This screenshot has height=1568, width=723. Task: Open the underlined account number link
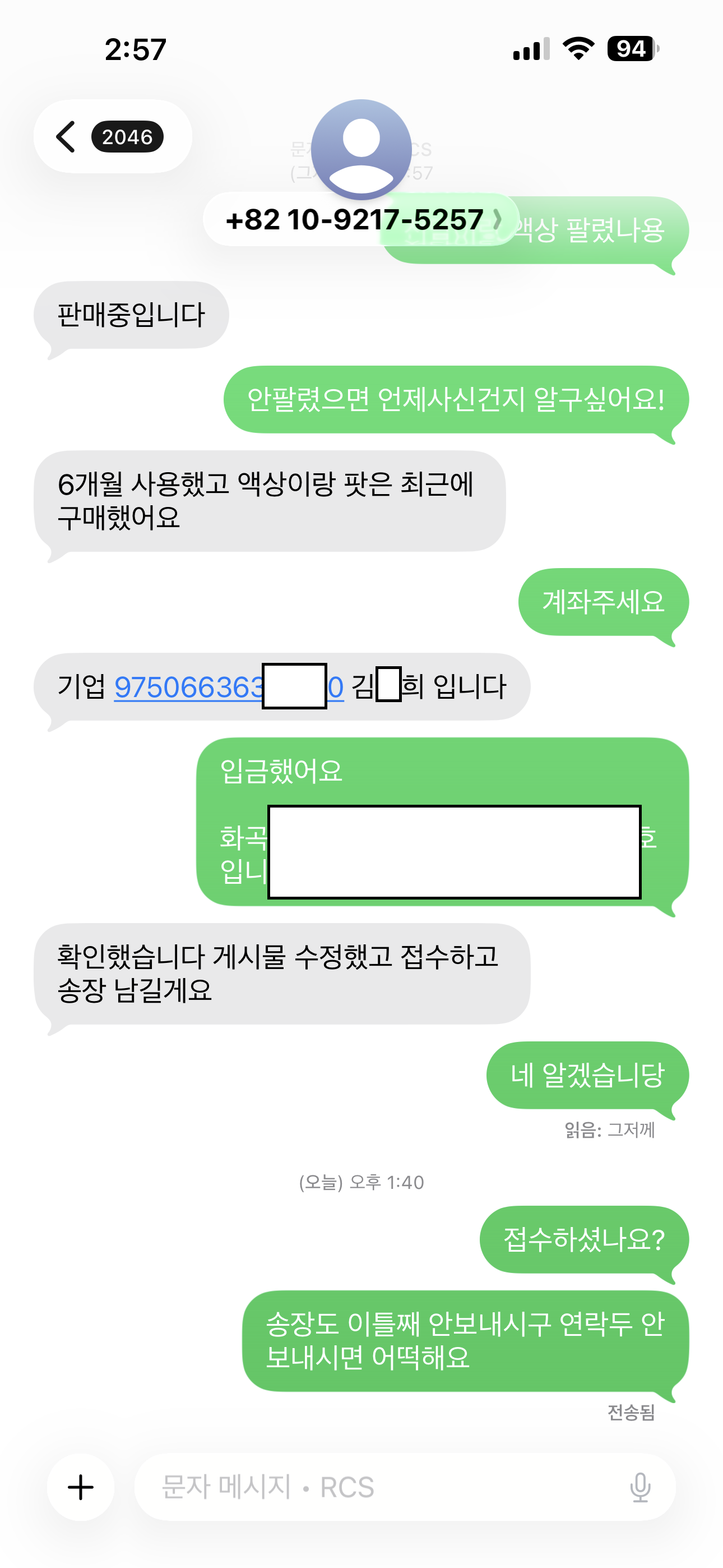189,687
